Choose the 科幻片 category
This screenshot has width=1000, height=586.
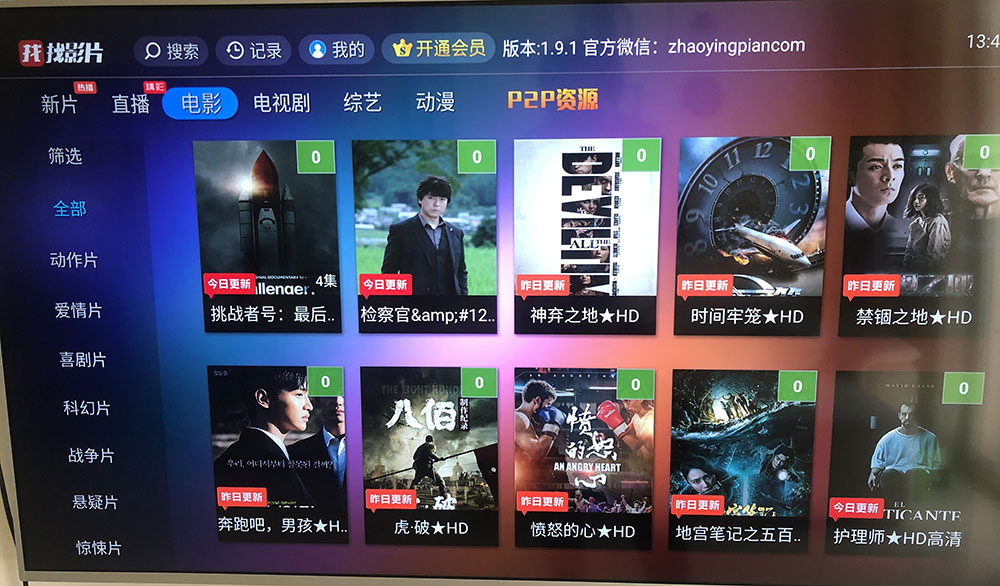(87, 408)
